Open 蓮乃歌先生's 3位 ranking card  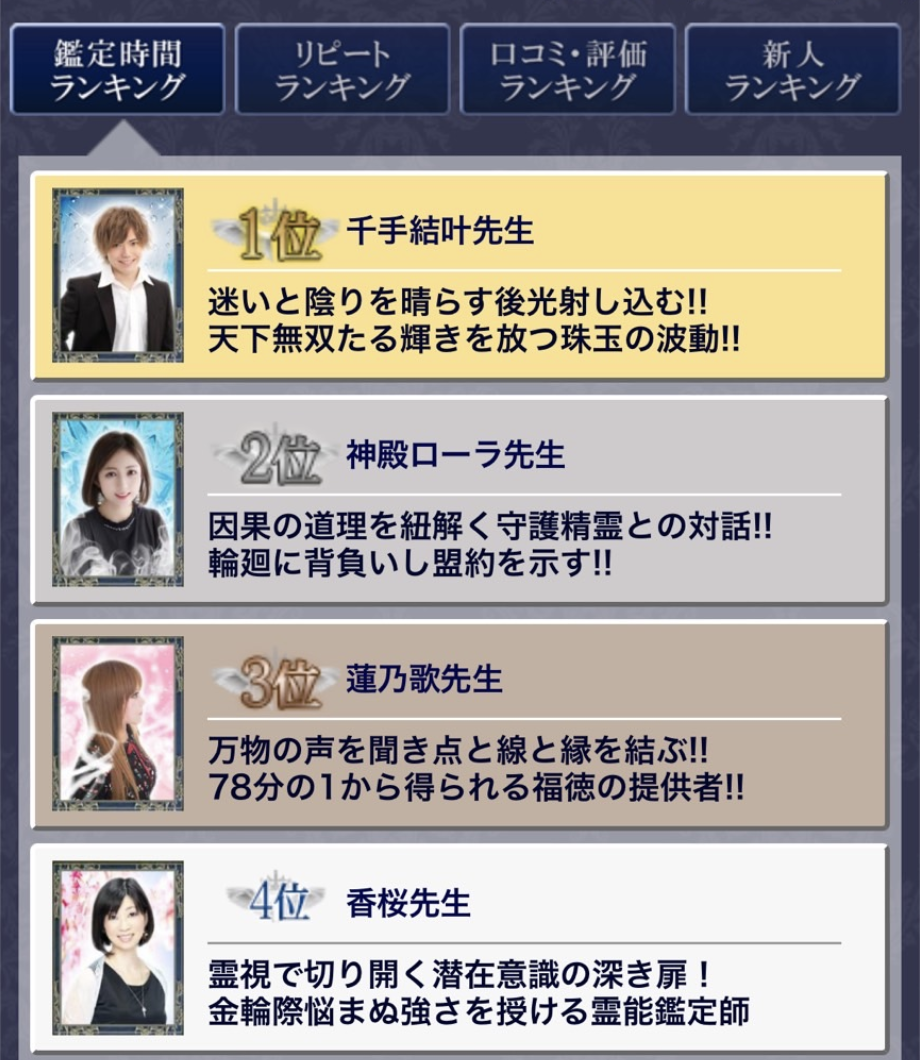click(x=459, y=725)
